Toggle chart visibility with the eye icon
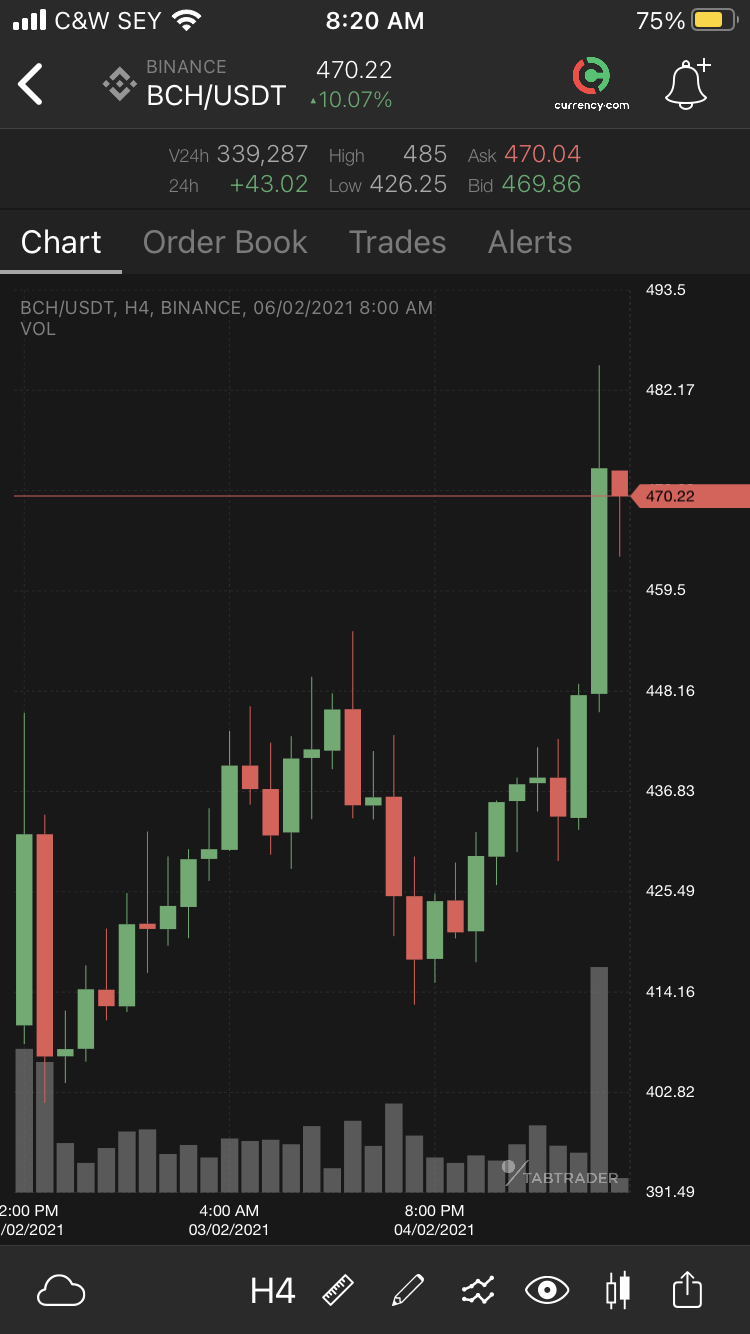750x1334 pixels. click(x=547, y=1291)
